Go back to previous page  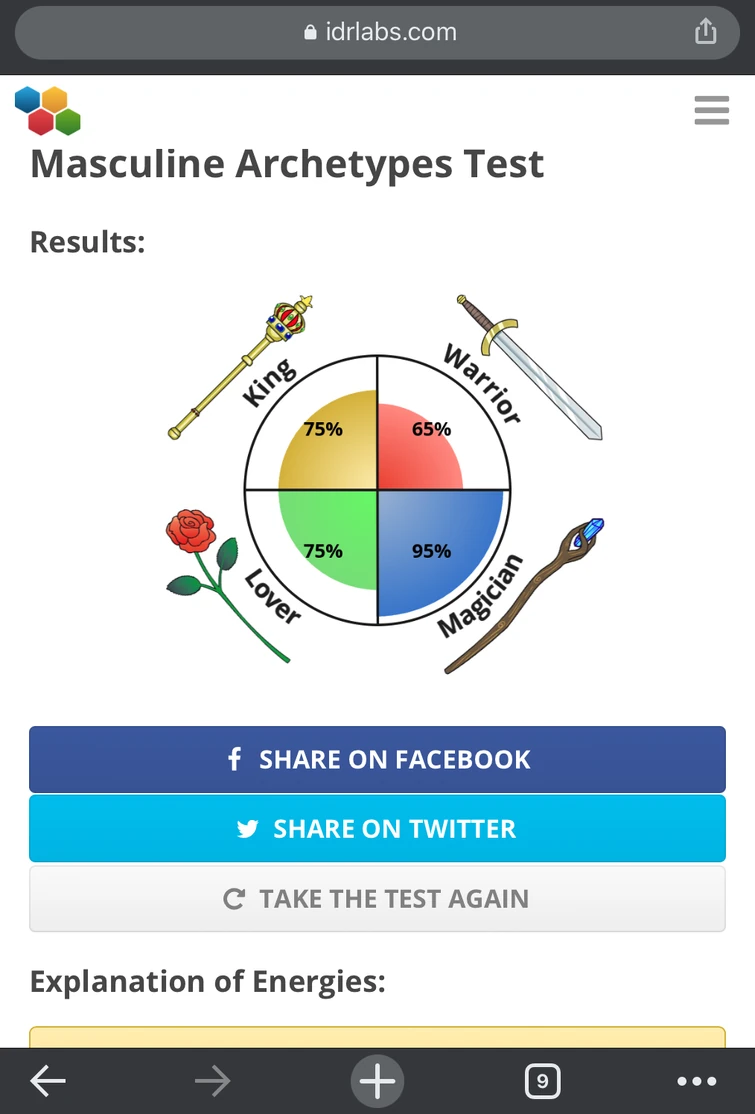pos(48,1081)
